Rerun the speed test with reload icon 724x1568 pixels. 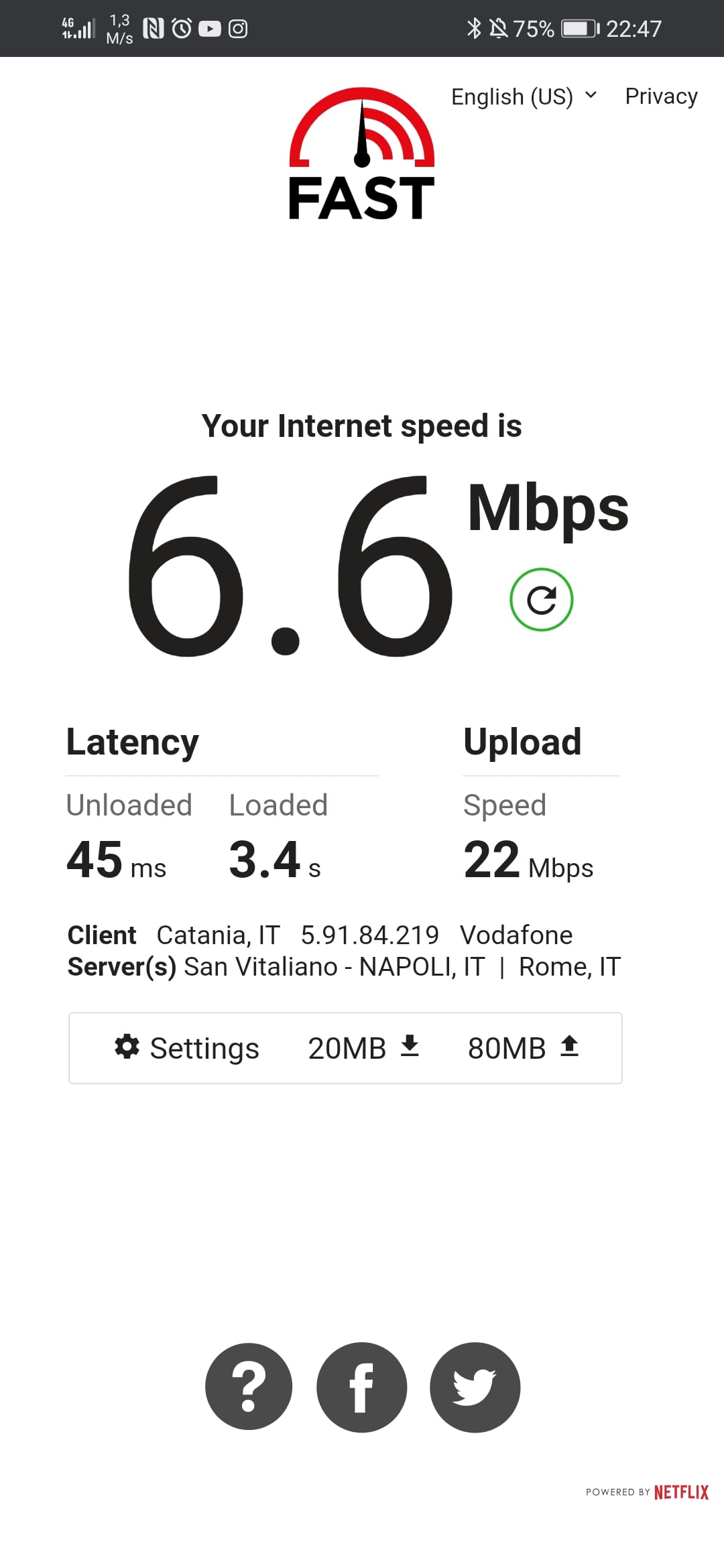(541, 600)
